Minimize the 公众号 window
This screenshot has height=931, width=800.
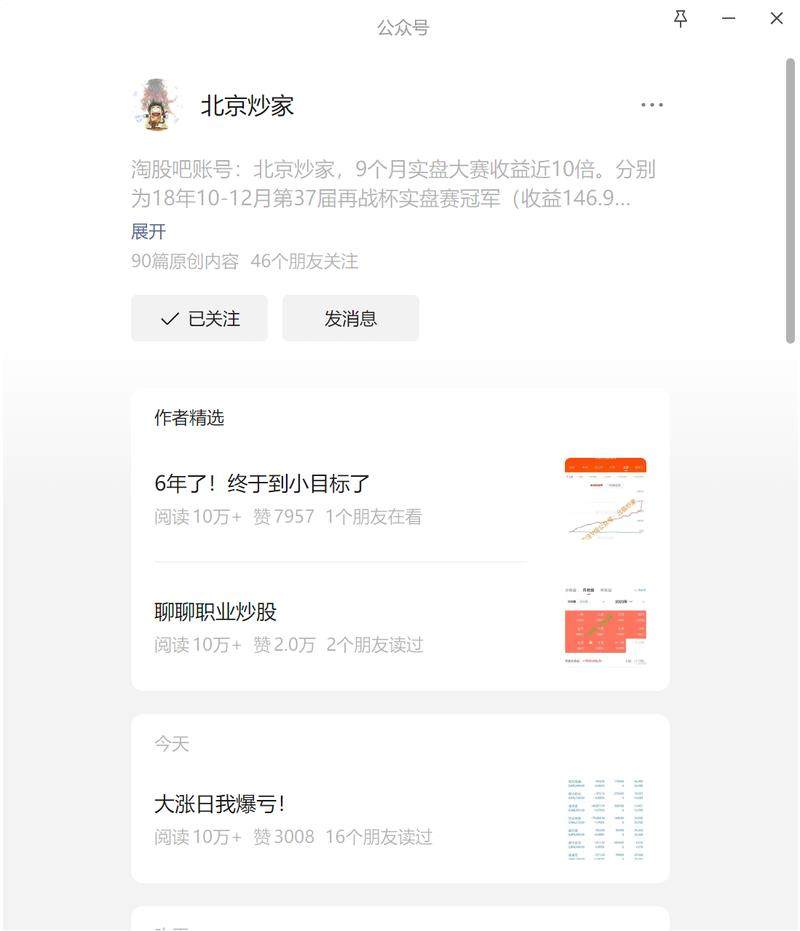[x=729, y=18]
